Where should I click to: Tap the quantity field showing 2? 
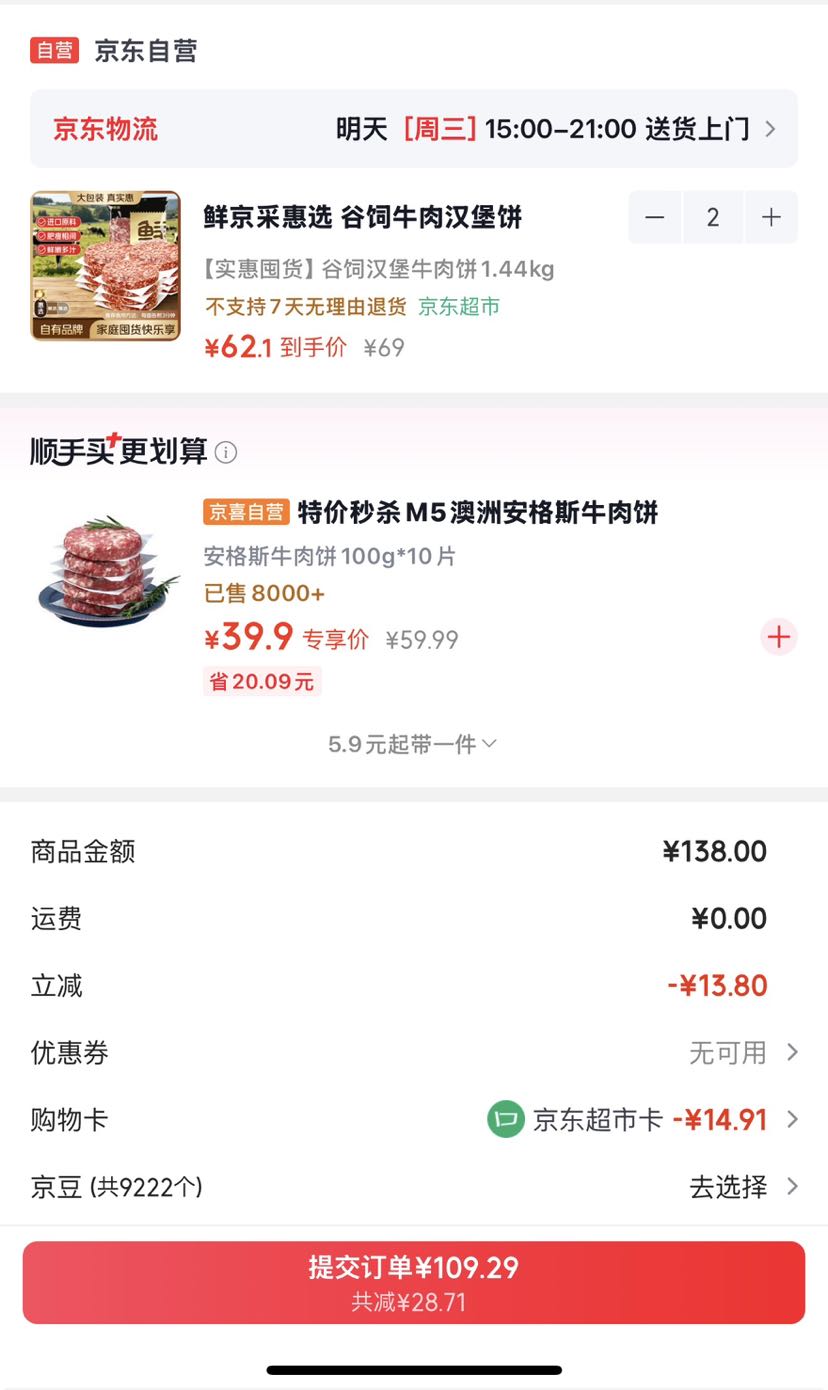coord(713,217)
